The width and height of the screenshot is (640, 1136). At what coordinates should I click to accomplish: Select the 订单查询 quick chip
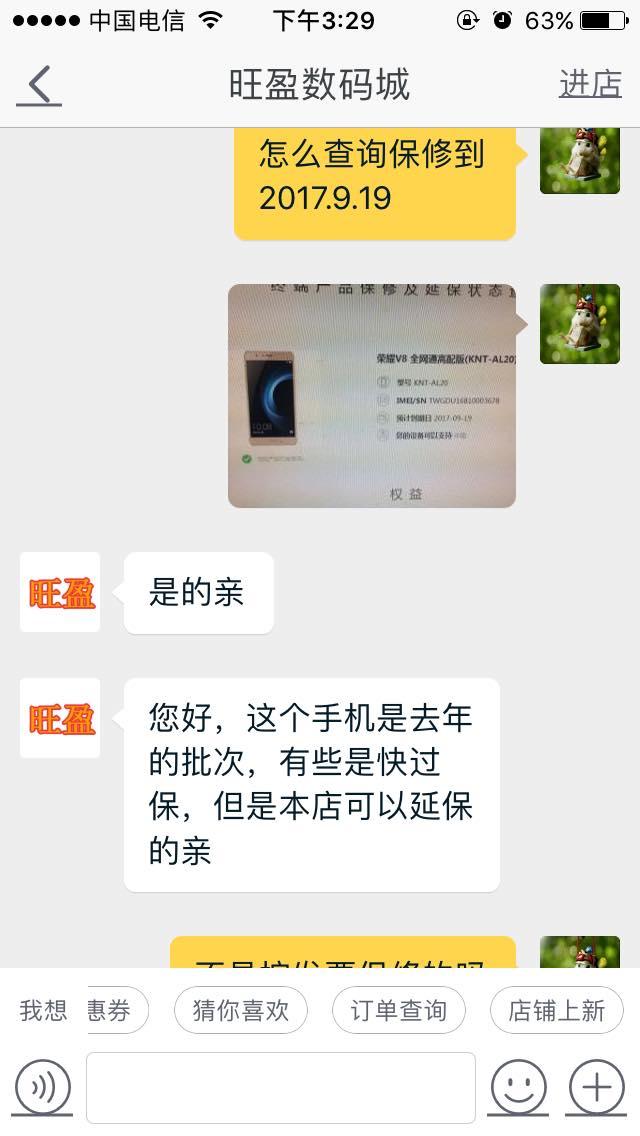coord(399,1010)
